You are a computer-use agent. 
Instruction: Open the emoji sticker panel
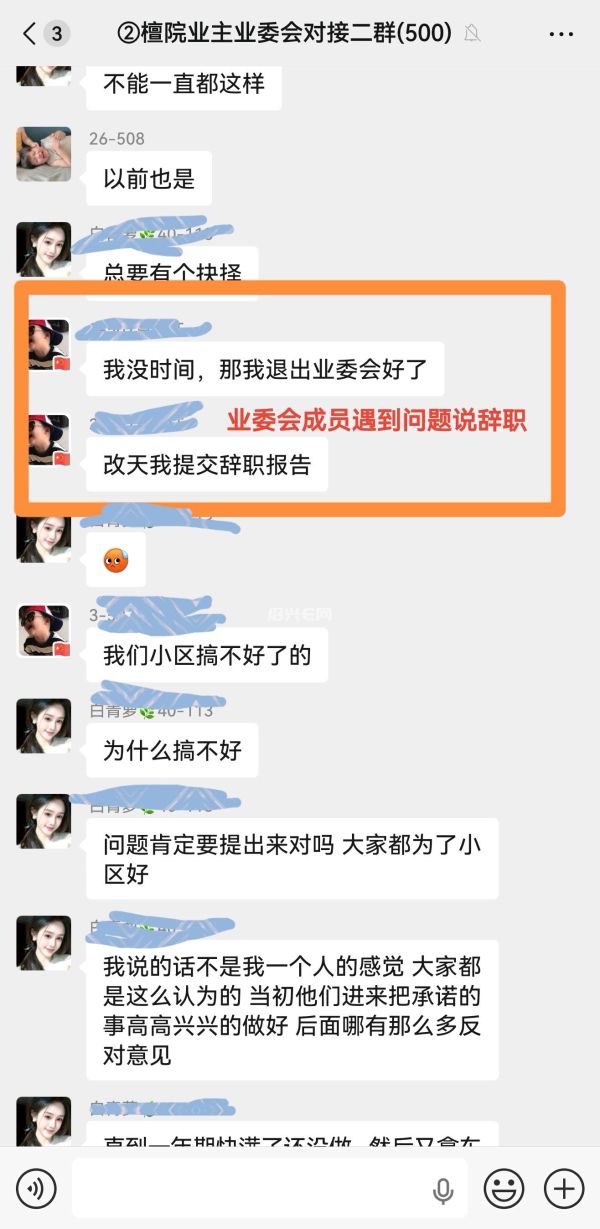[x=504, y=1188]
